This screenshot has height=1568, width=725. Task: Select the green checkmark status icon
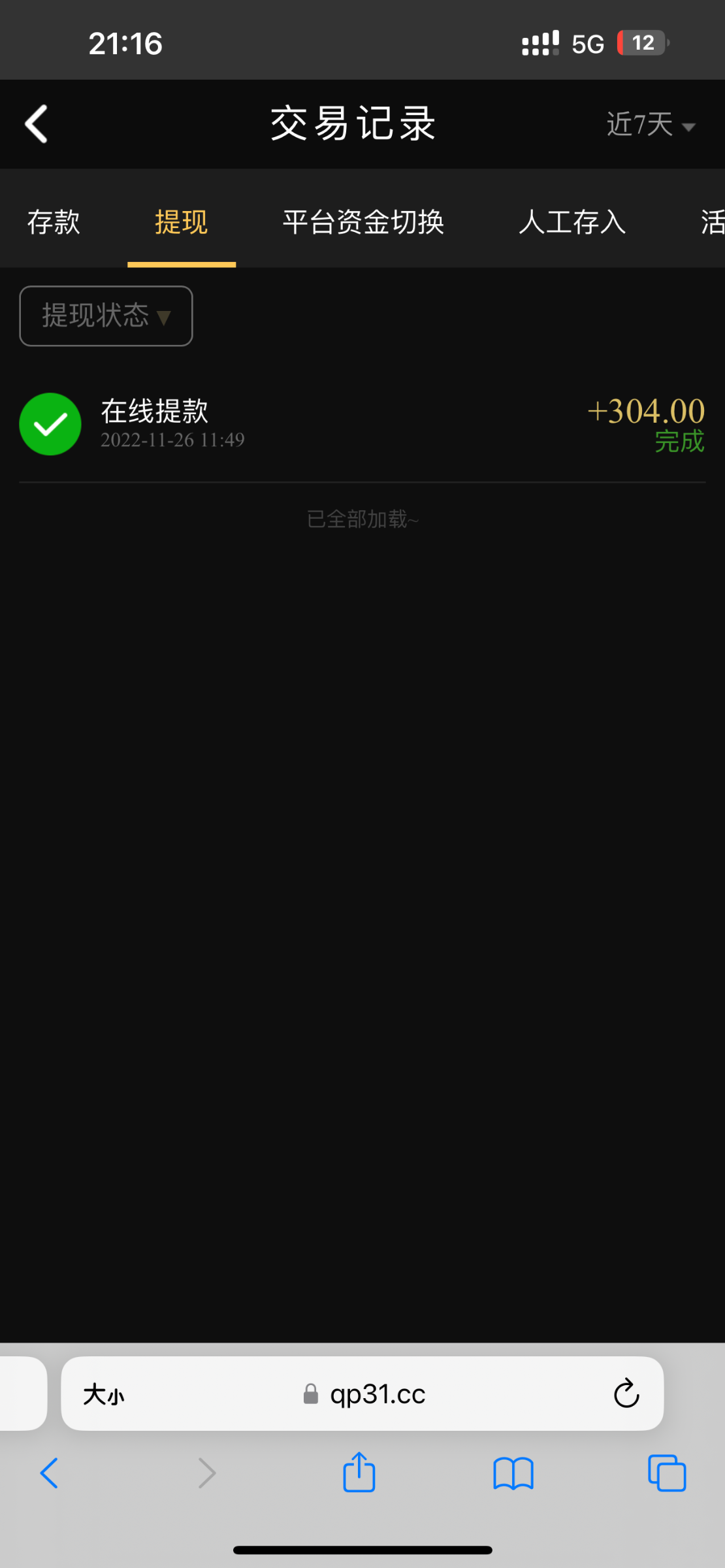[x=50, y=423]
